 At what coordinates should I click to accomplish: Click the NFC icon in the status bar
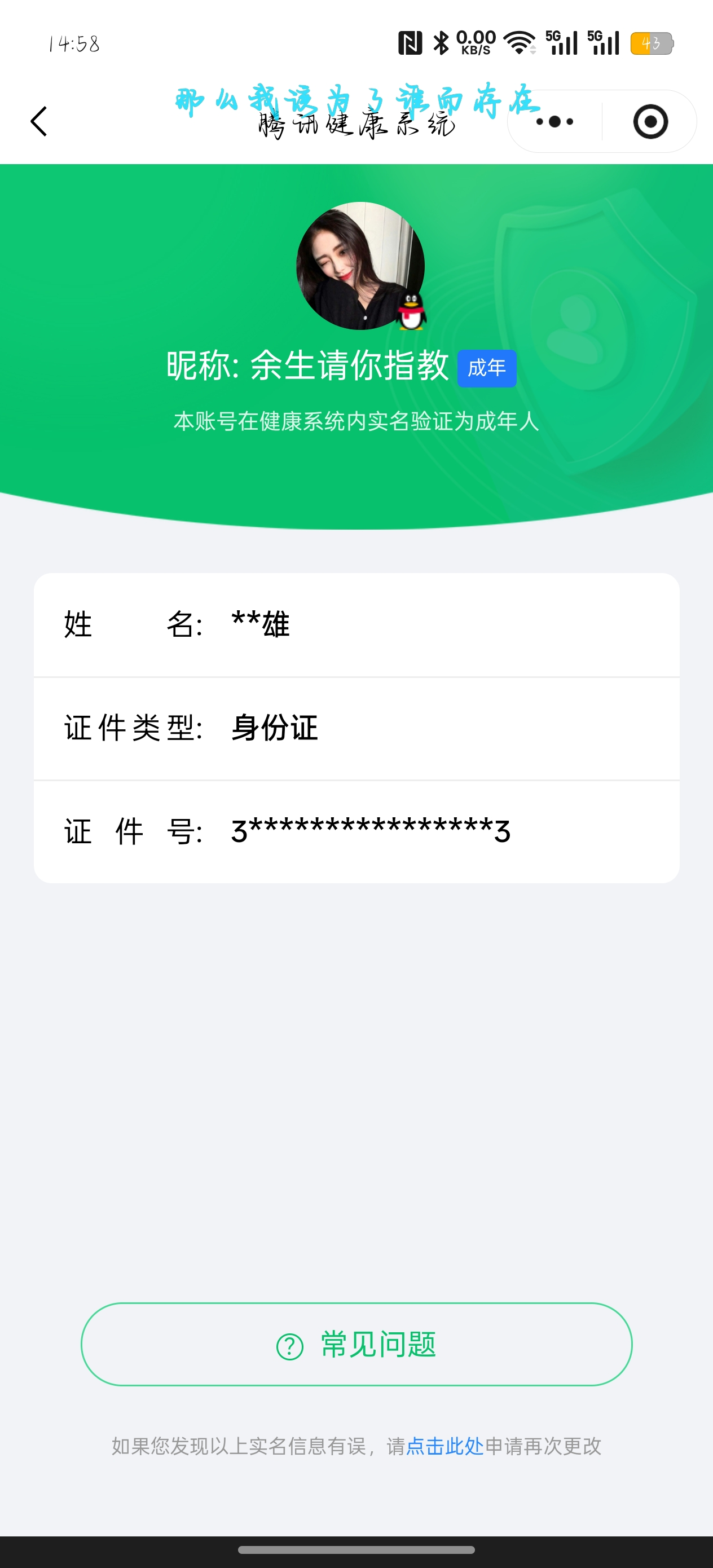pyautogui.click(x=411, y=43)
